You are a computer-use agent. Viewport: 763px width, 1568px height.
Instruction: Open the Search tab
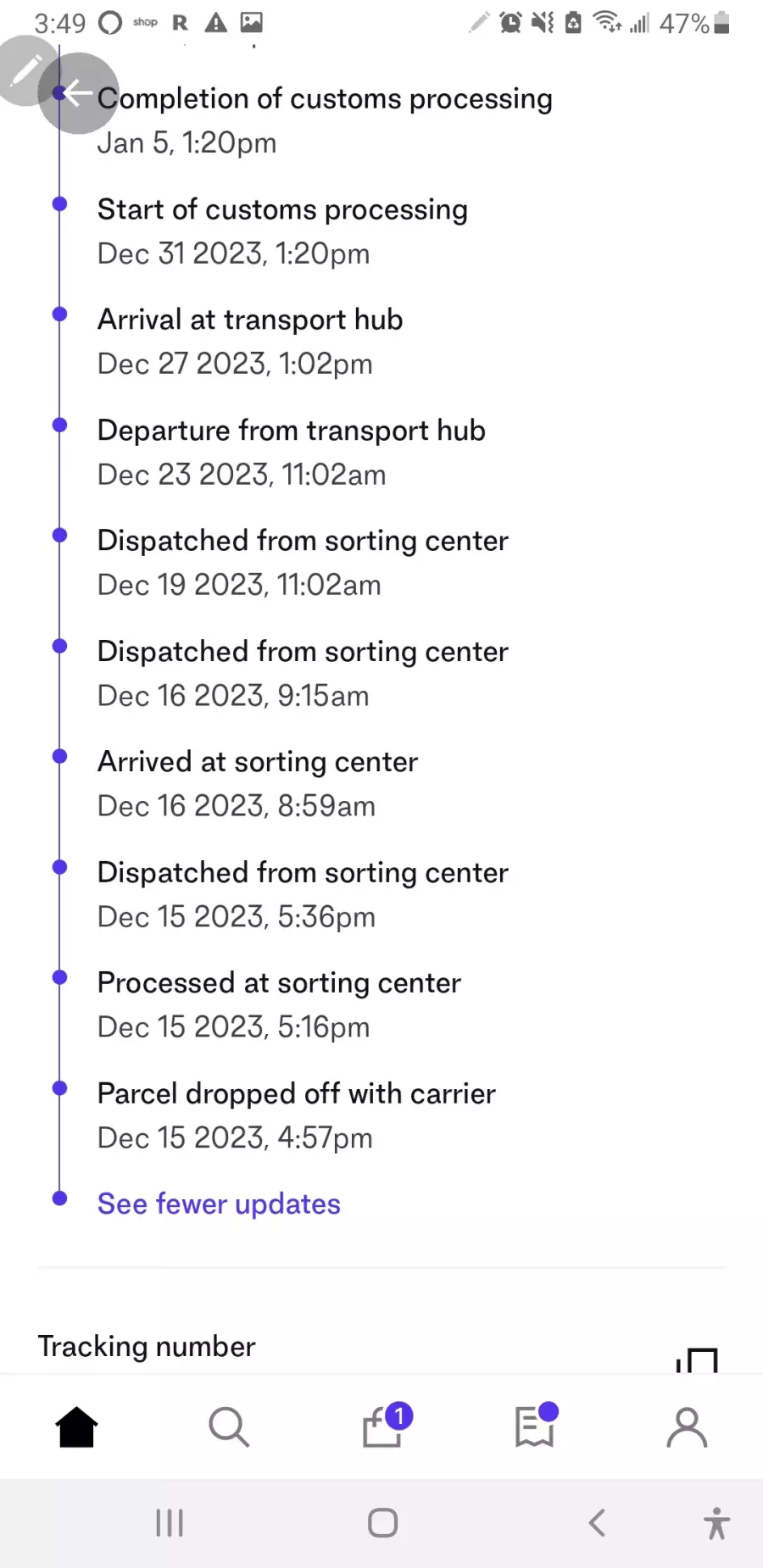pyautogui.click(x=229, y=1427)
